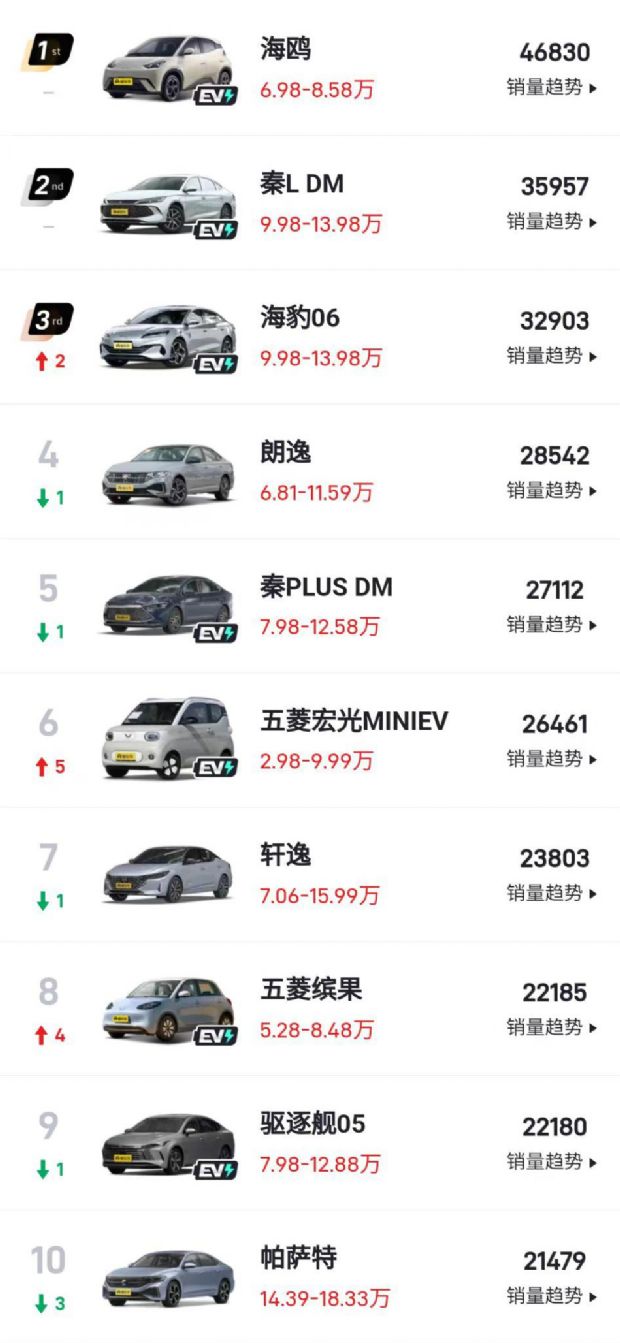View 销量趋势 for 五菱缤果
Screen dimensions: 620x1343
tap(551, 1028)
